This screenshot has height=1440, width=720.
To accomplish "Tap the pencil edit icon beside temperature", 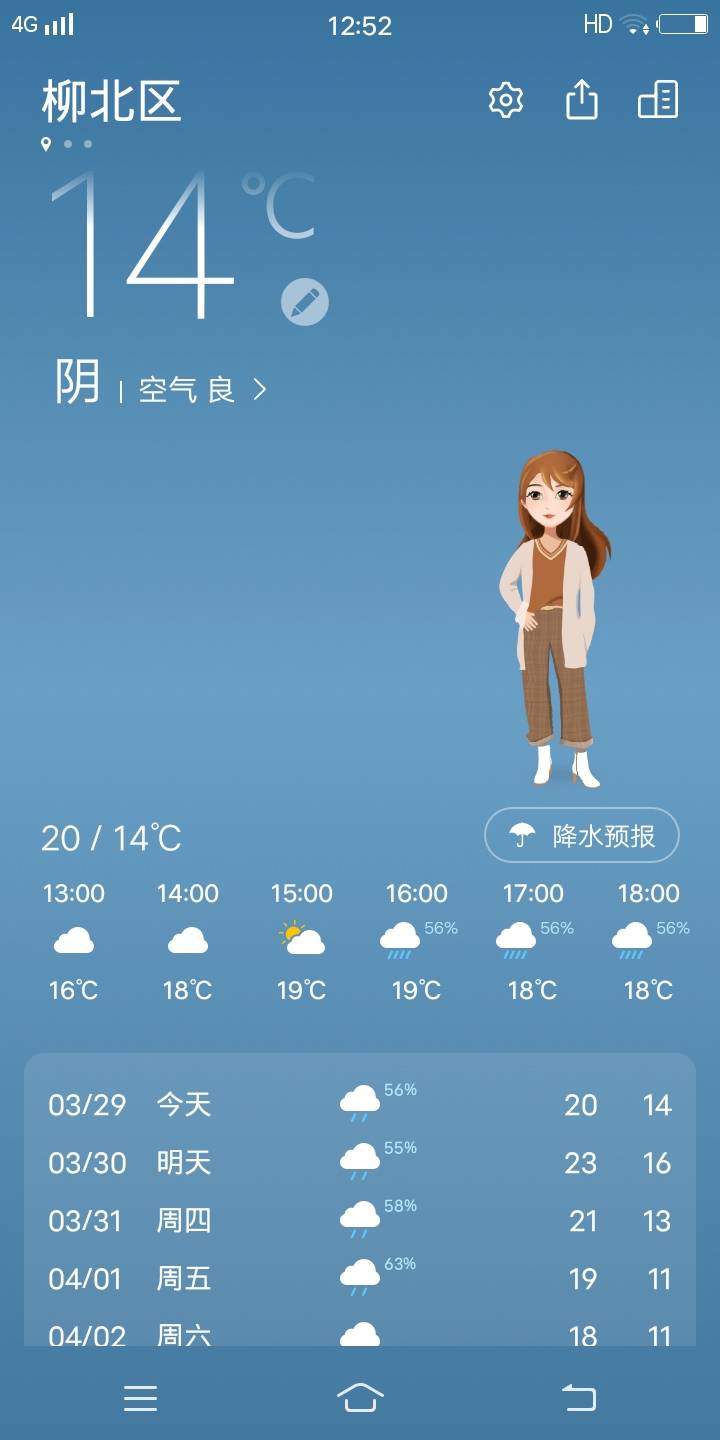I will coord(304,302).
